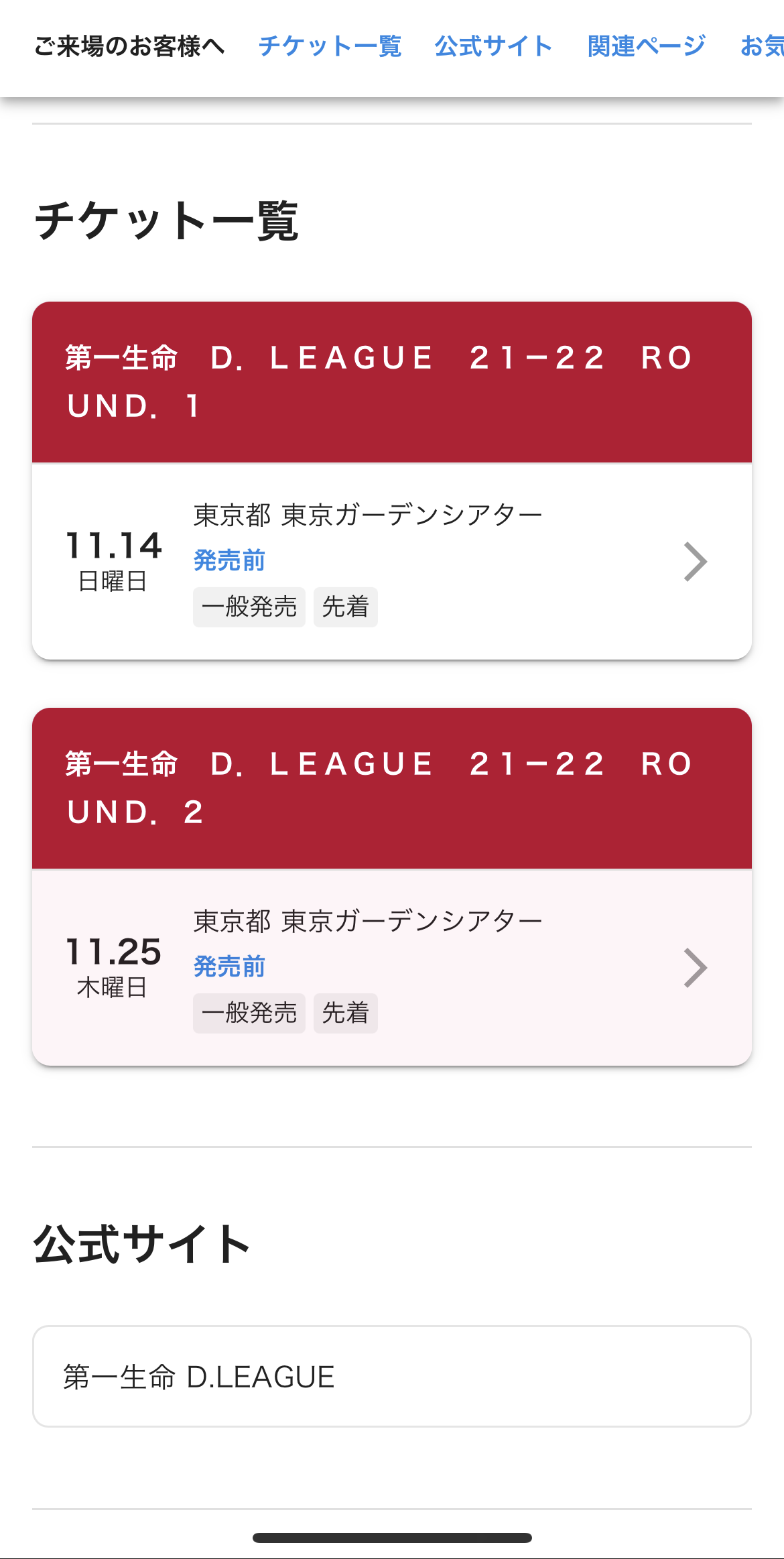Switch to ご来場のお客様へ tab
The height and width of the screenshot is (1559, 784).
(x=129, y=46)
